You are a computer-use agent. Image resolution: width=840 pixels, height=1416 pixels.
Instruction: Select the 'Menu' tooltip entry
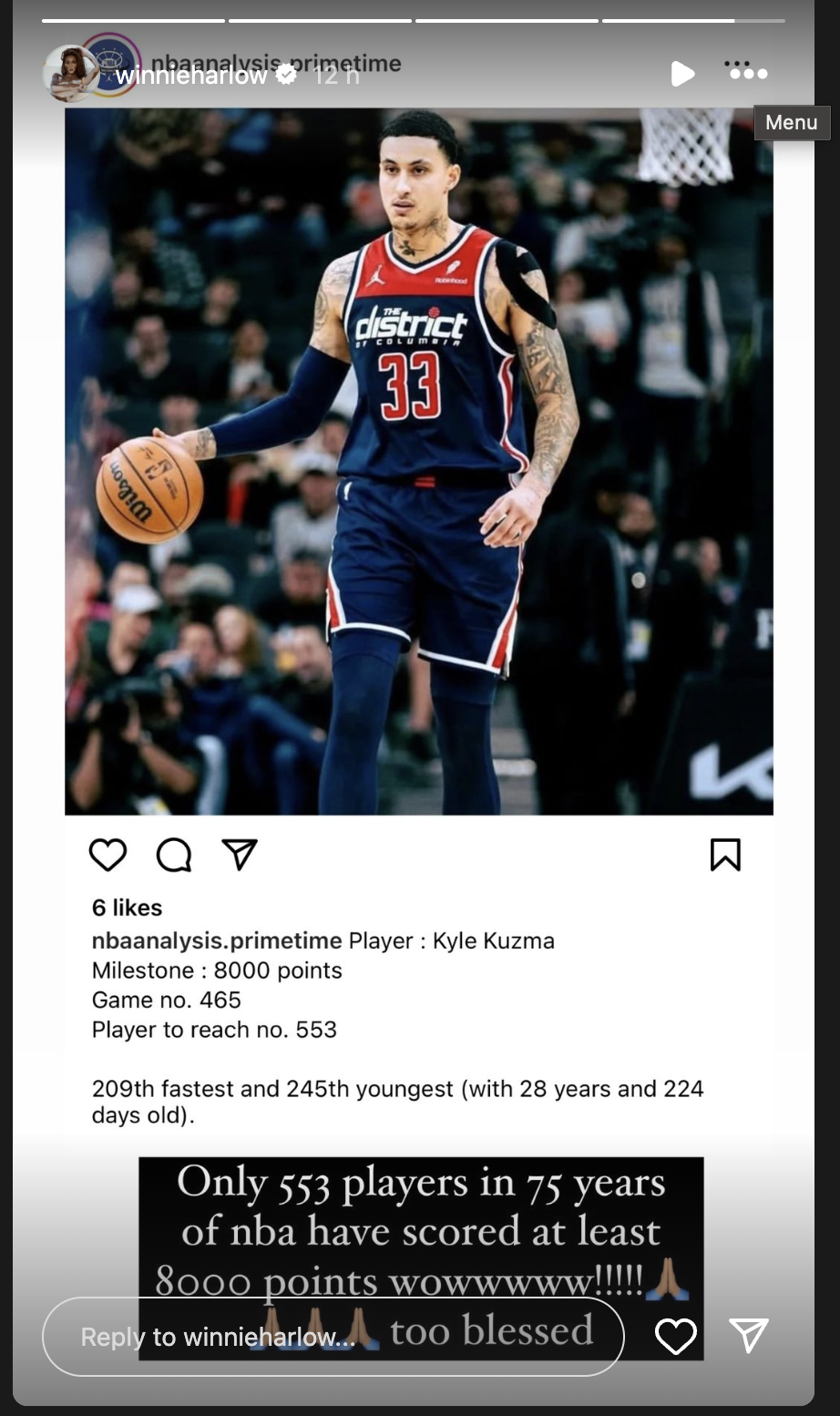792,122
